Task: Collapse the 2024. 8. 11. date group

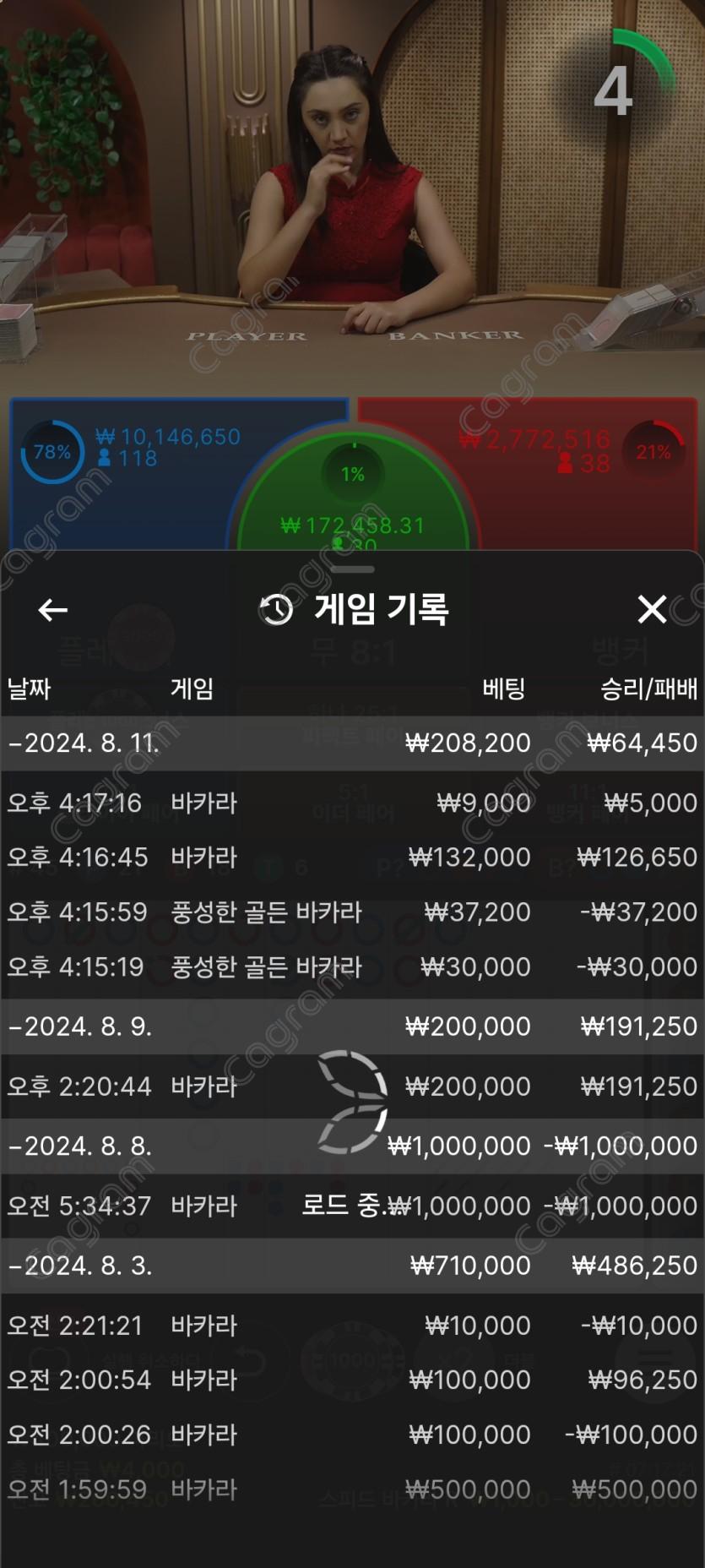Action: pyautogui.click(x=84, y=743)
